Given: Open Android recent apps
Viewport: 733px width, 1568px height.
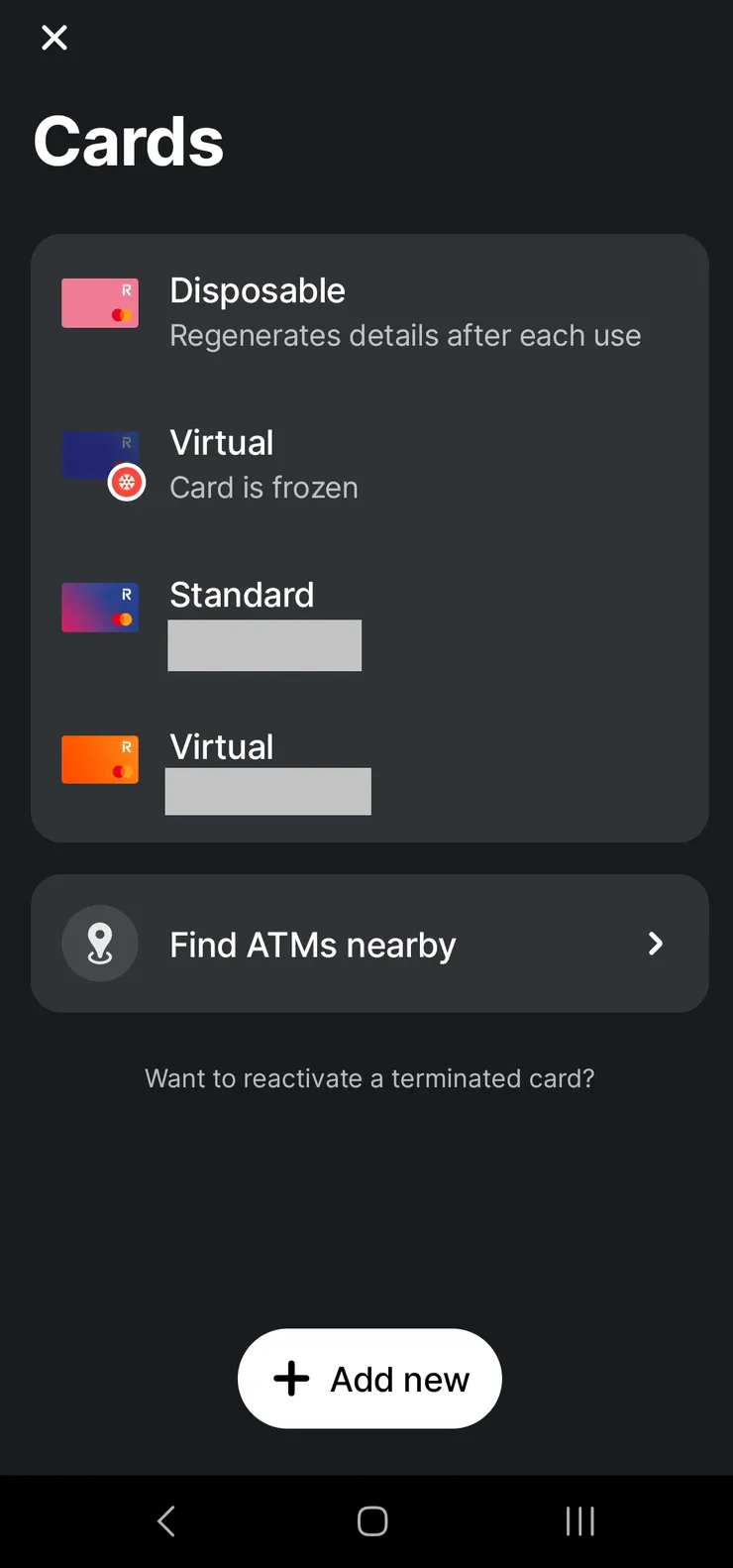Looking at the screenshot, I should coord(579,1520).
